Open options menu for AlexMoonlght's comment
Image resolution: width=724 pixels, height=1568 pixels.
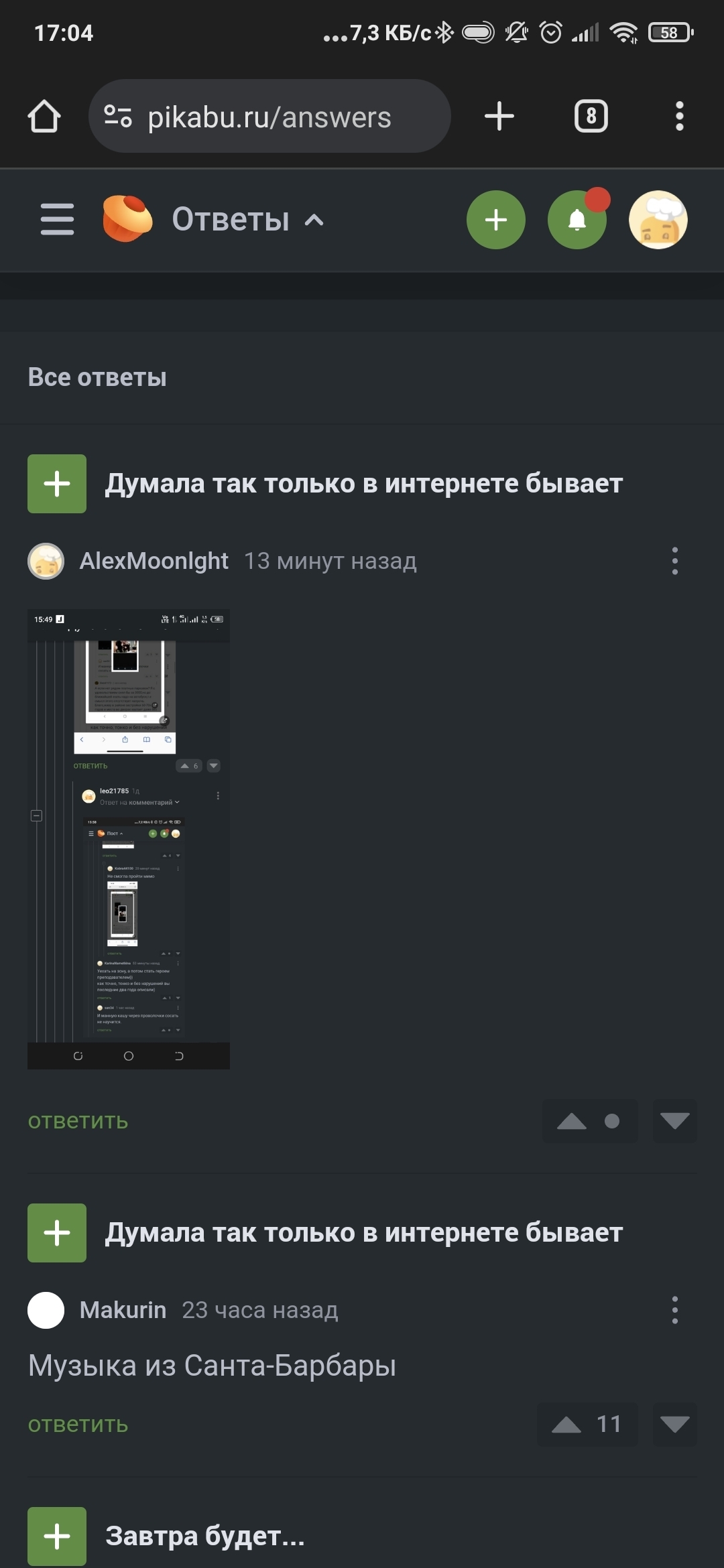pos(674,561)
